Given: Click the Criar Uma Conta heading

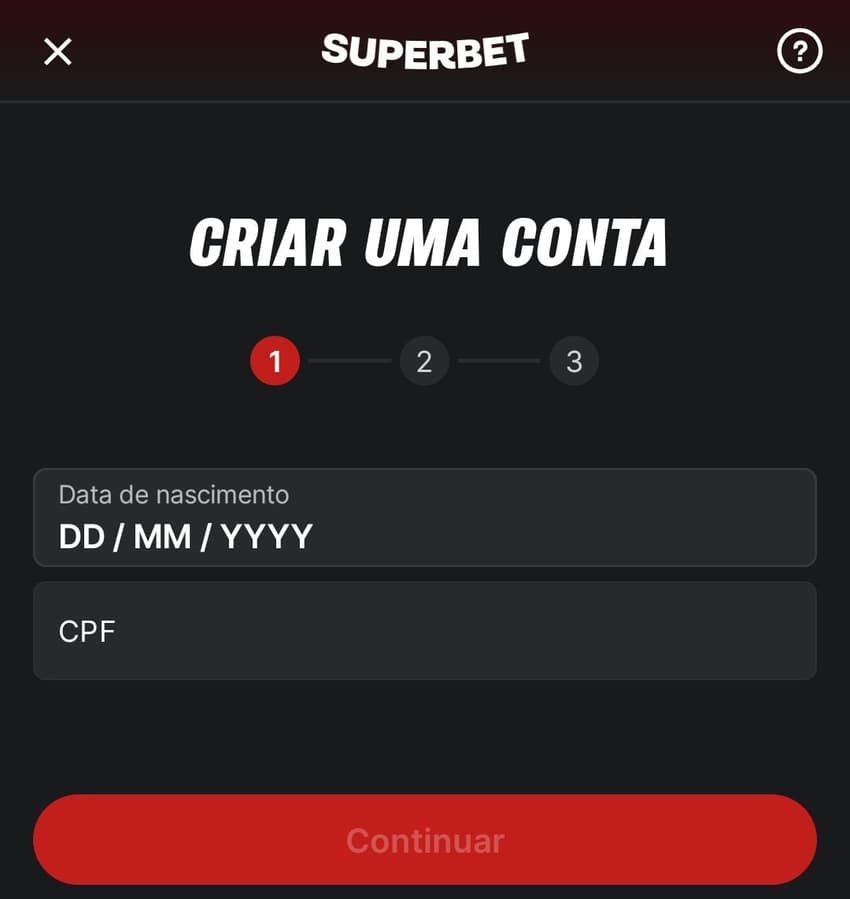Looking at the screenshot, I should [424, 240].
